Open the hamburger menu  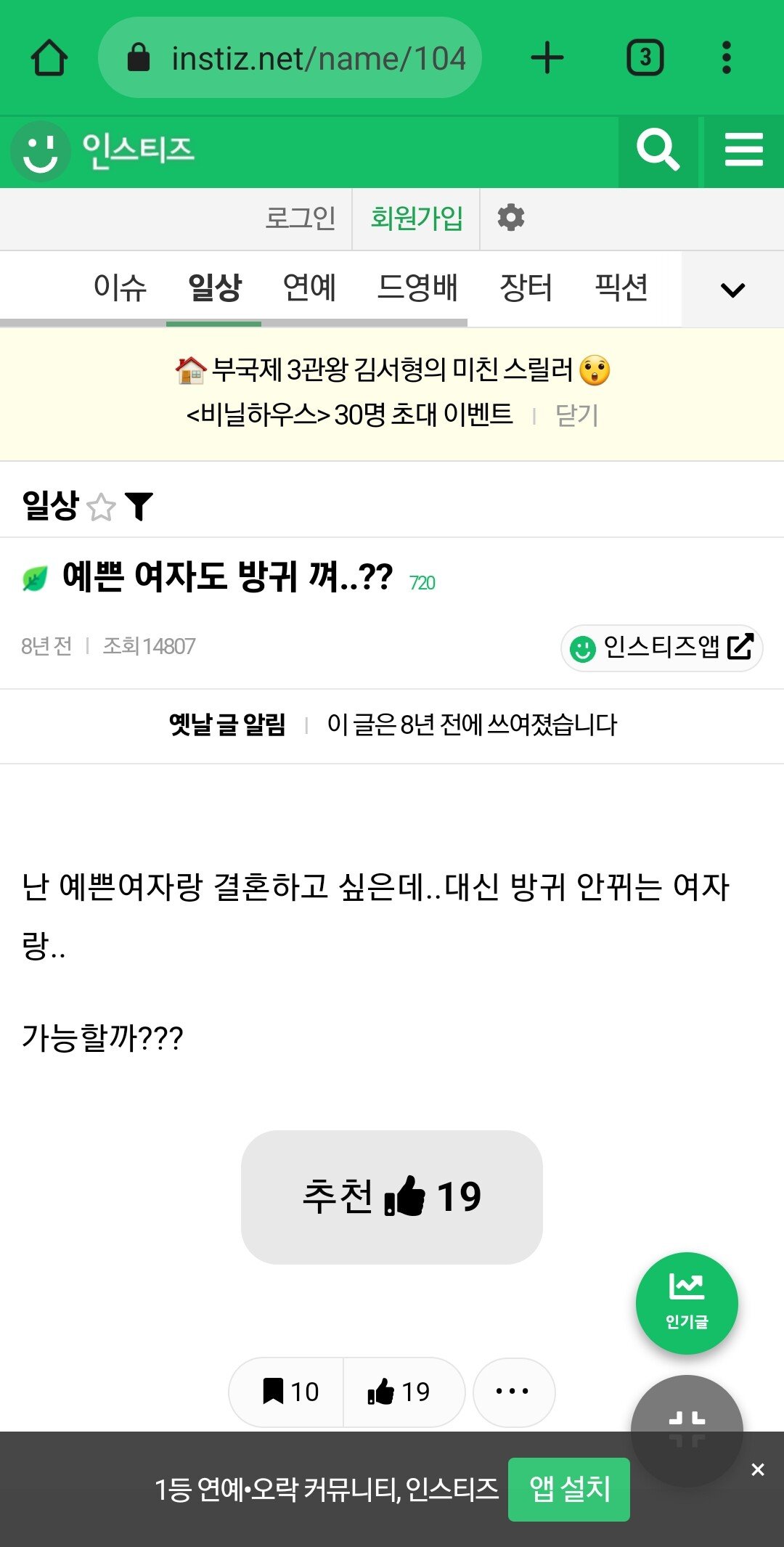[x=743, y=151]
